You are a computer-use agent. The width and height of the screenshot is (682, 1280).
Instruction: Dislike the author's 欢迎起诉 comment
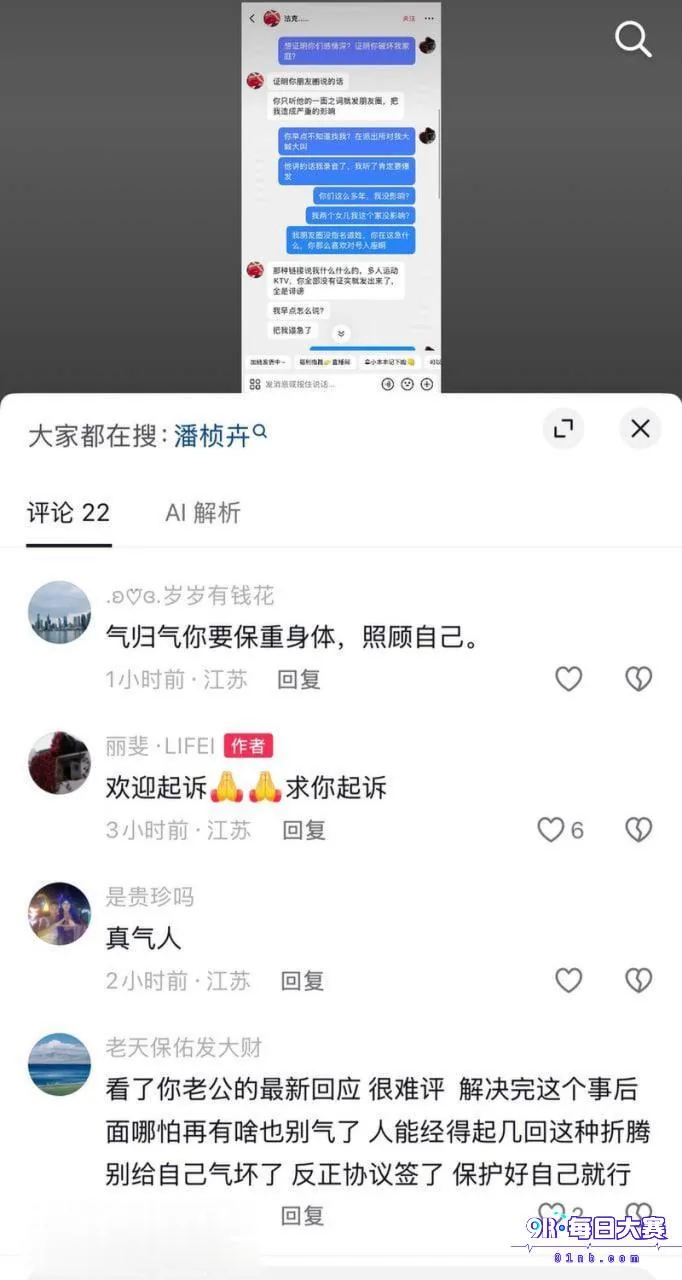[638, 829]
